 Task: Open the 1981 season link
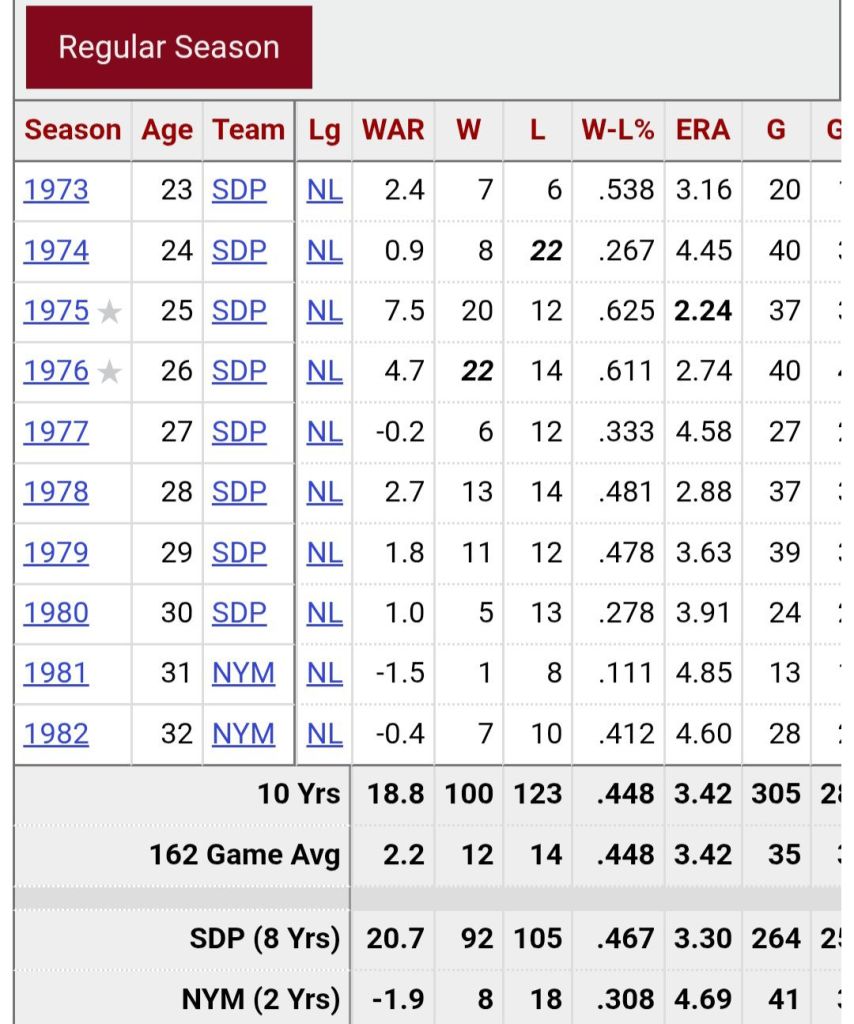[x=56, y=673]
